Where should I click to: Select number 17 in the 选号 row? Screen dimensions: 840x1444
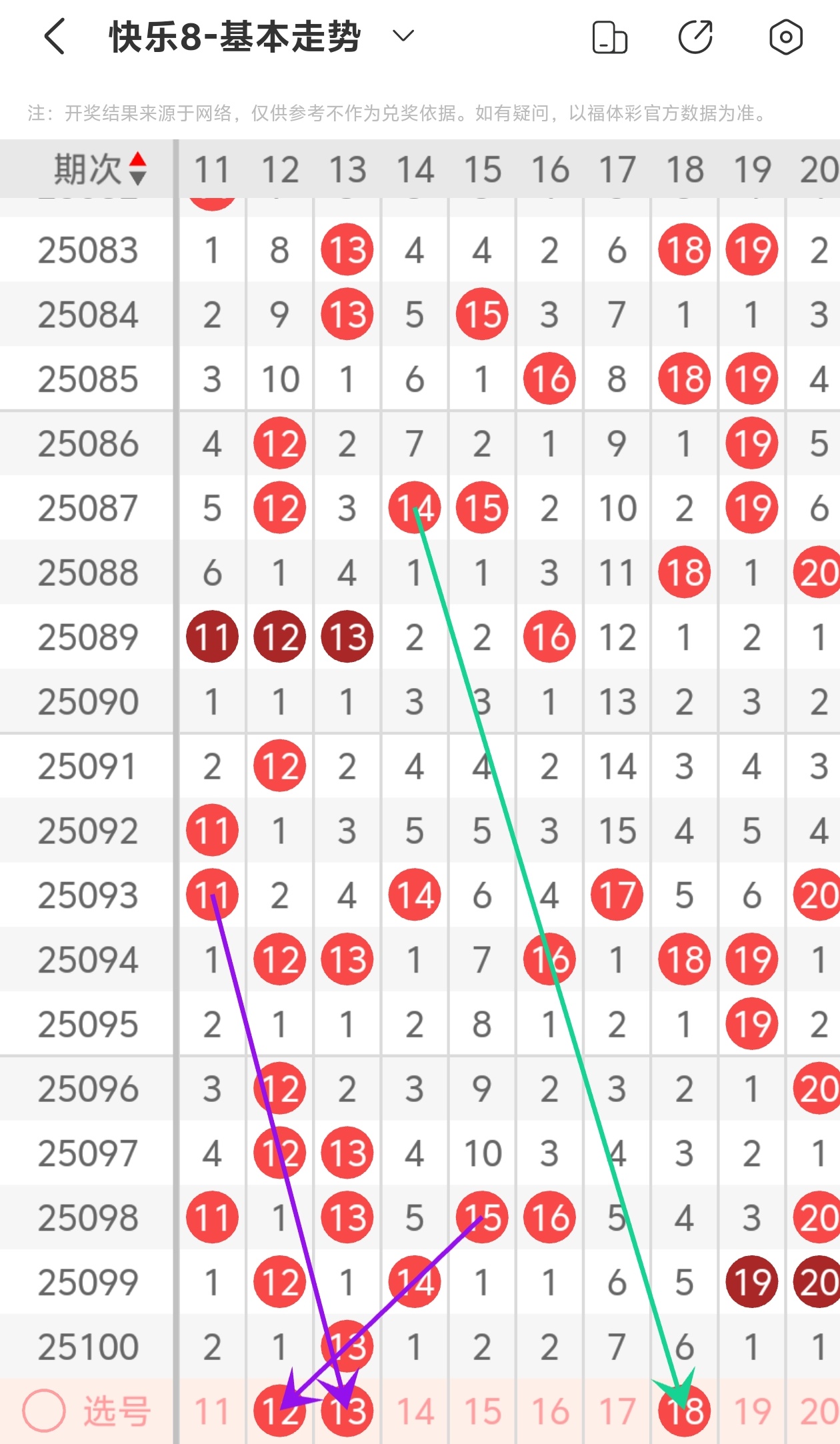(617, 1411)
